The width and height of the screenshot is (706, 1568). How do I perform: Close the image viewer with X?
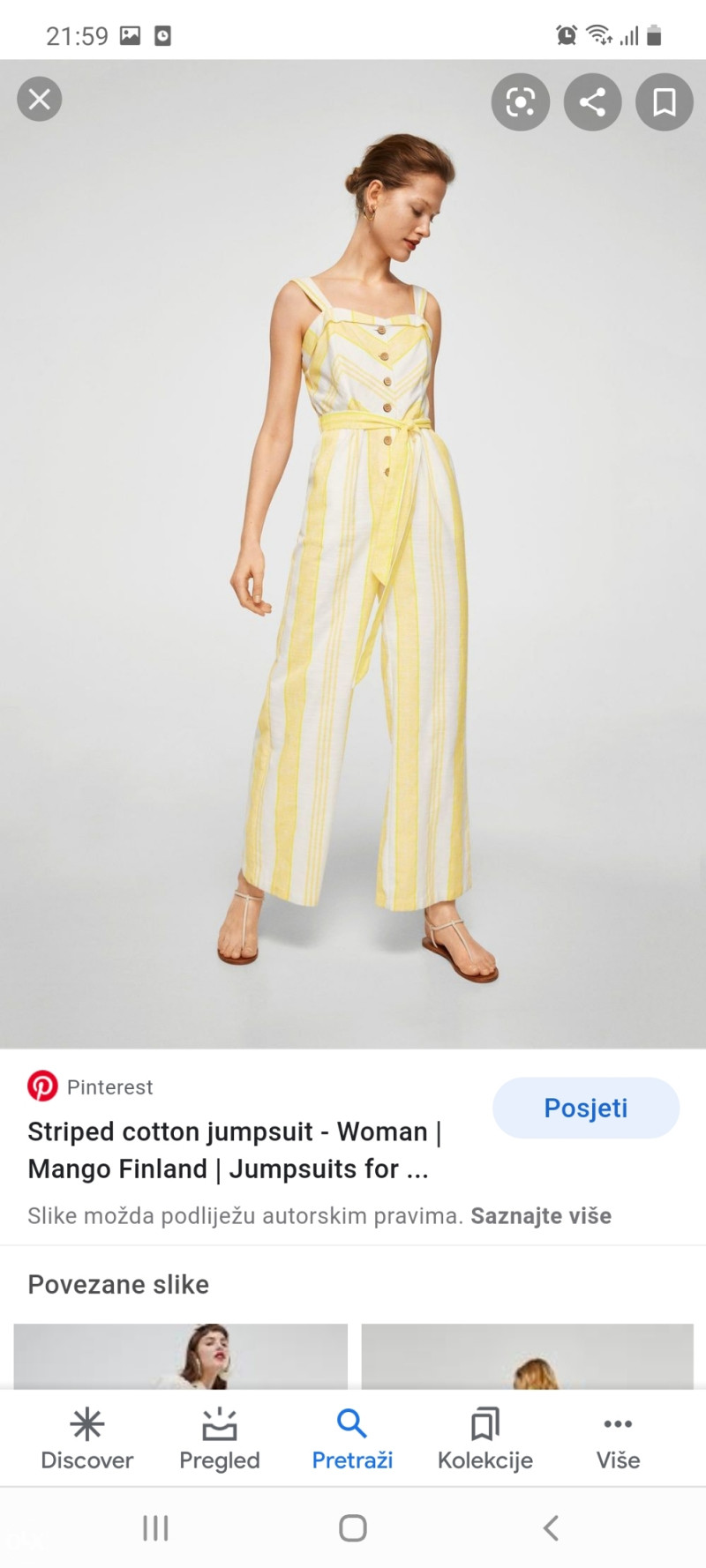(39, 100)
